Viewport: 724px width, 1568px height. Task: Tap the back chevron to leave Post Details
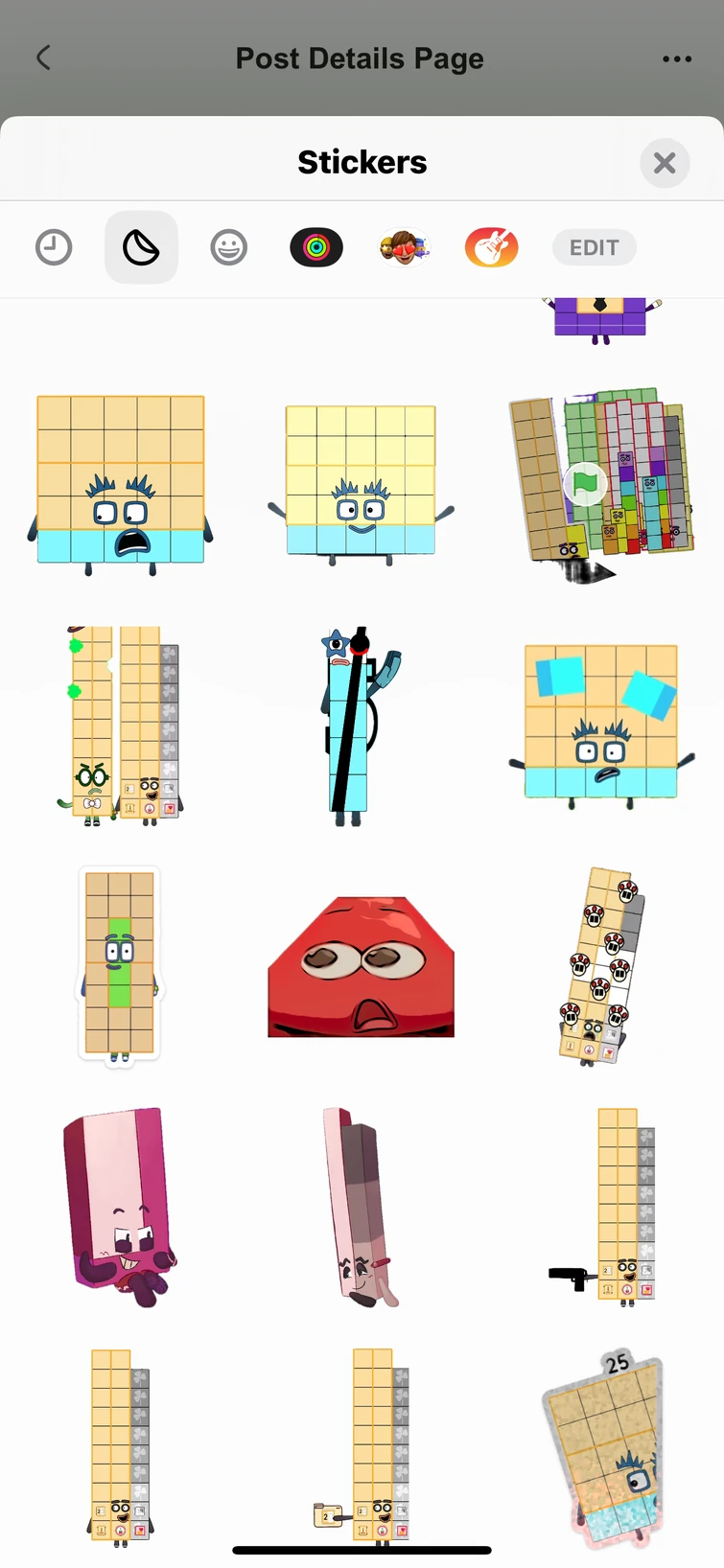click(42, 58)
